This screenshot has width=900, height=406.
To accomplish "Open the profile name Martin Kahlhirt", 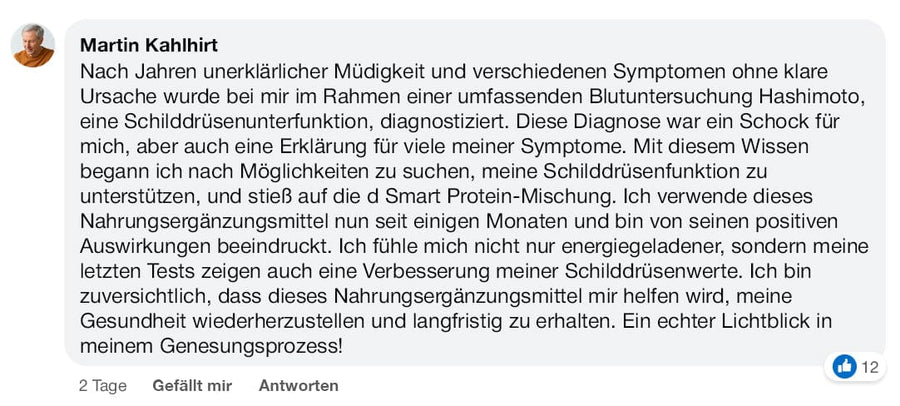I will pyautogui.click(x=148, y=46).
